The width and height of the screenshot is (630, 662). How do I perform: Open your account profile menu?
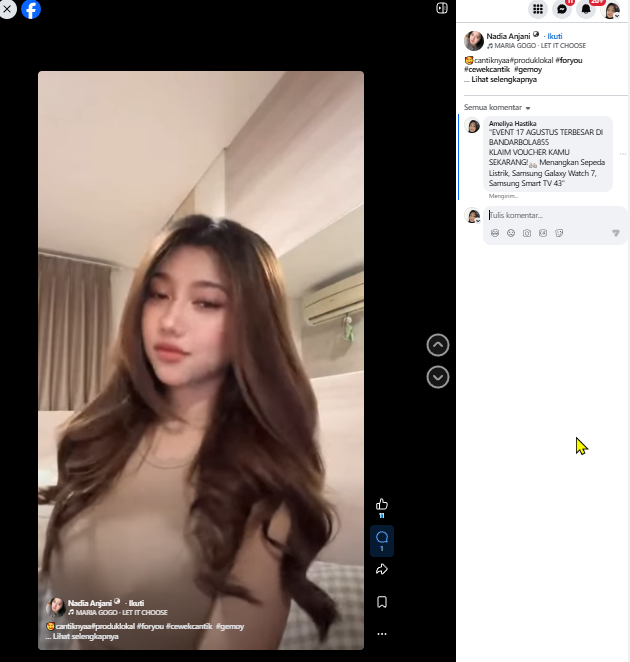(611, 9)
